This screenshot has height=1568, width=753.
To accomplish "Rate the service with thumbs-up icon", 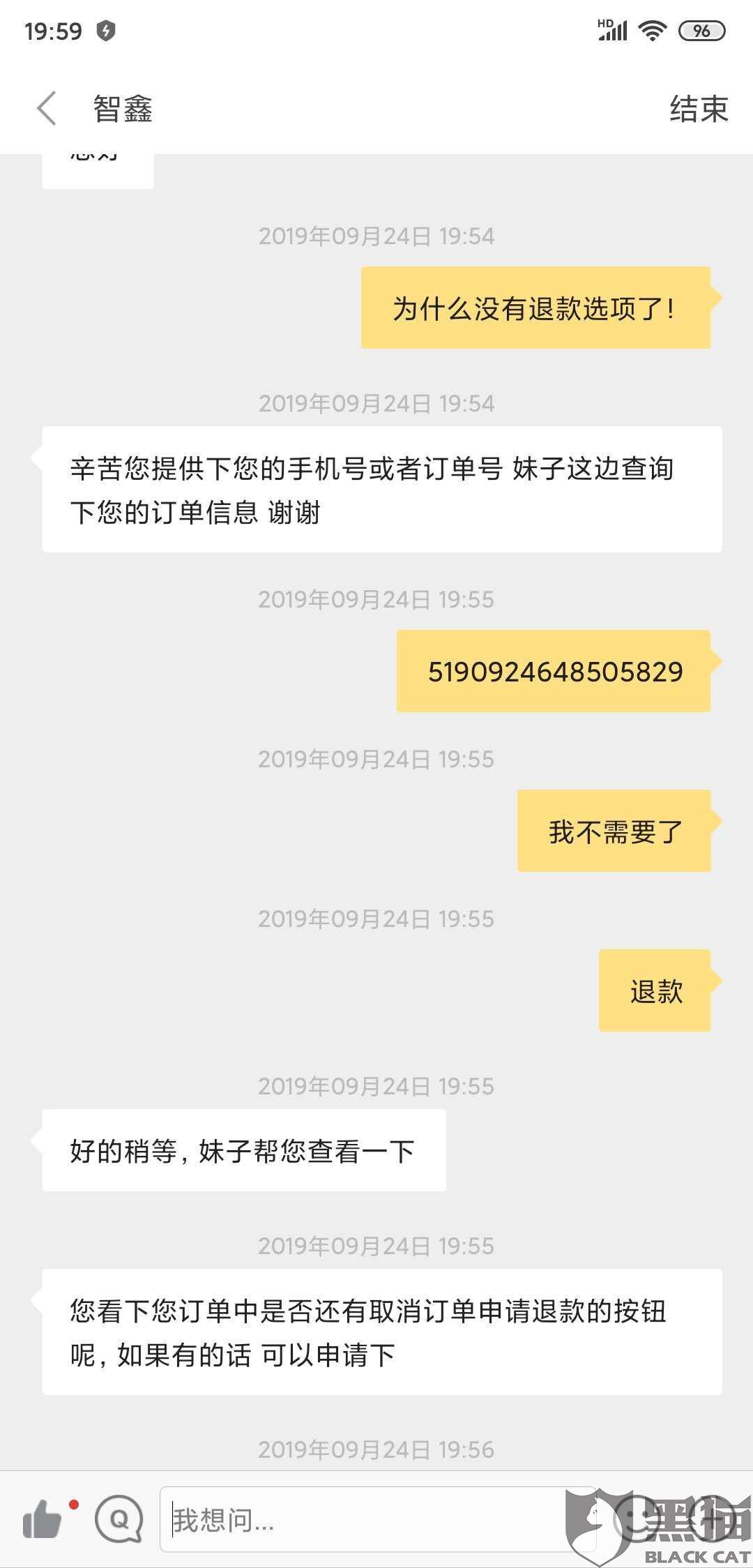I will click(x=43, y=1519).
